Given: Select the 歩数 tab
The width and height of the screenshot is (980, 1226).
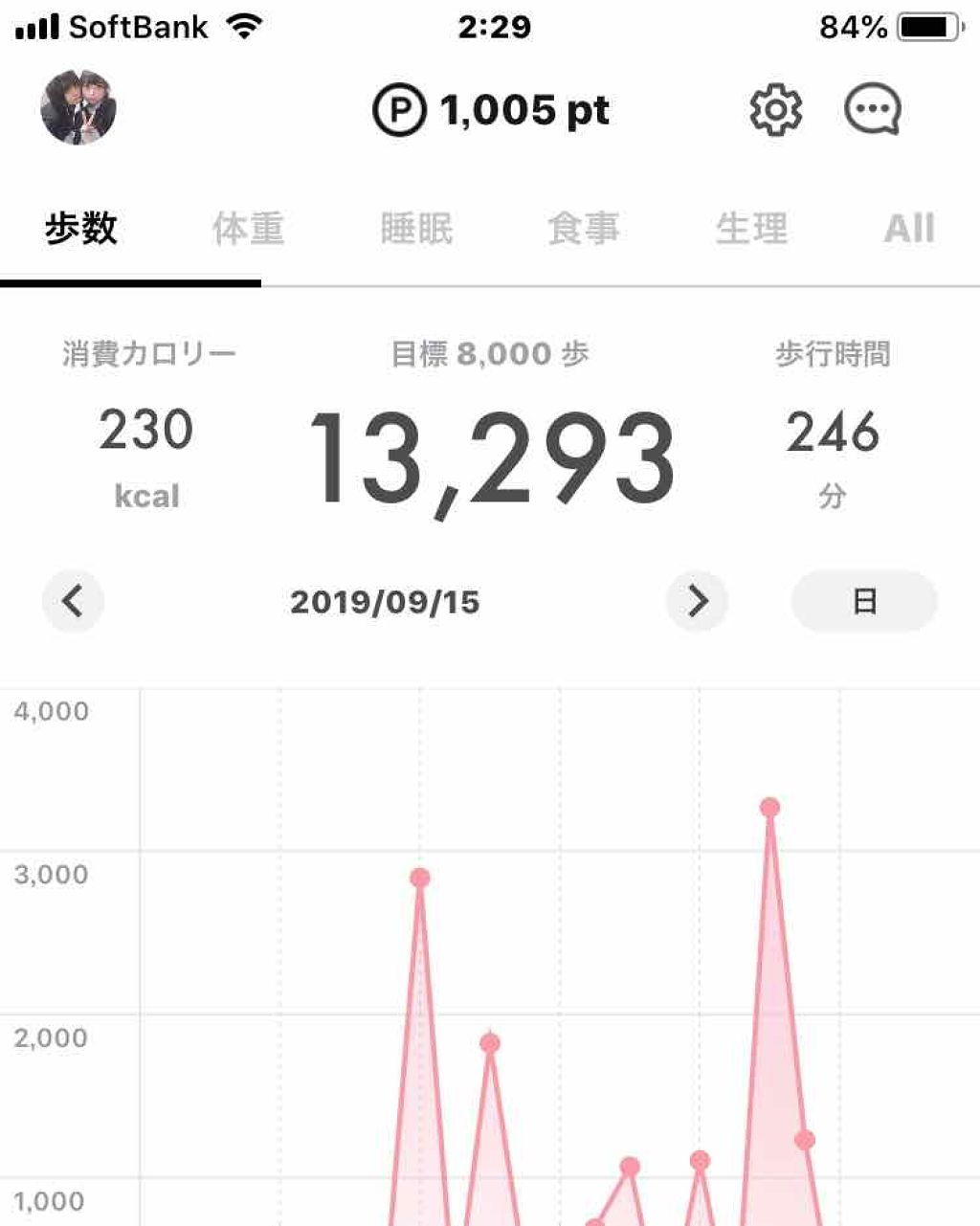Looking at the screenshot, I should (x=81, y=230).
